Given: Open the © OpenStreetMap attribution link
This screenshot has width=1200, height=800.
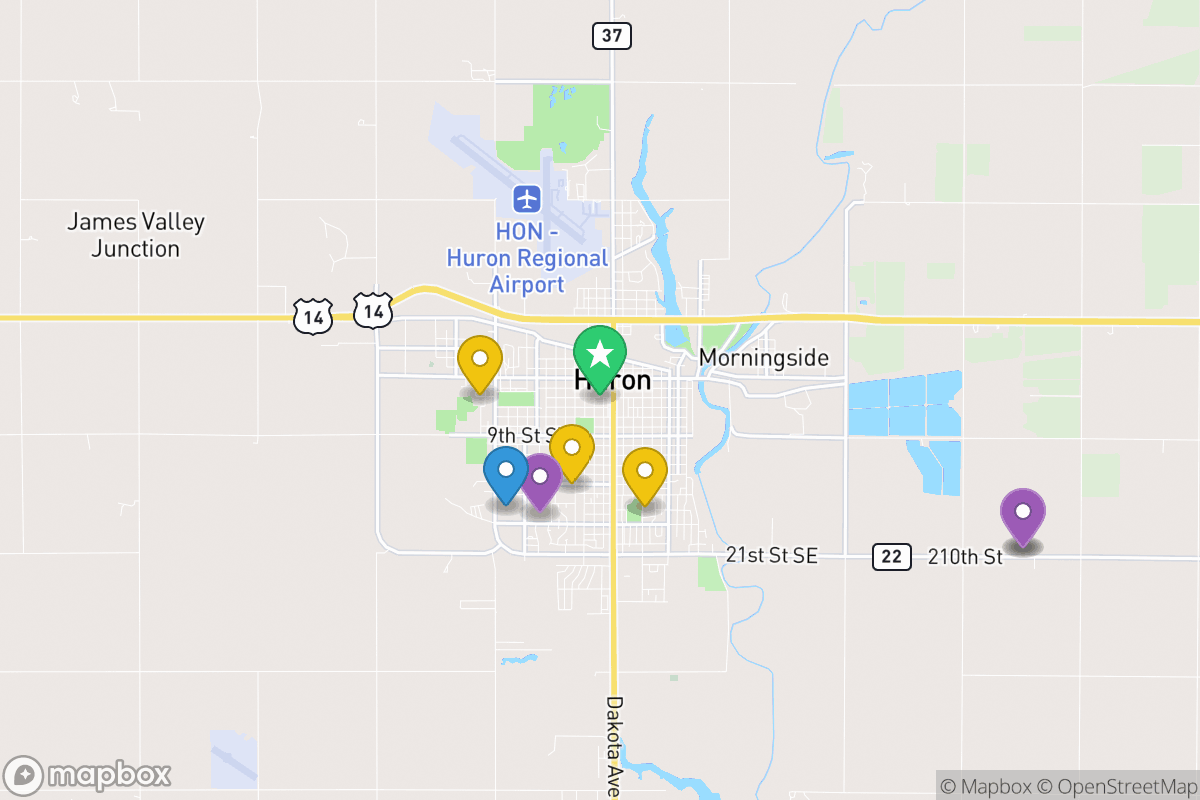Looking at the screenshot, I should (1114, 785).
